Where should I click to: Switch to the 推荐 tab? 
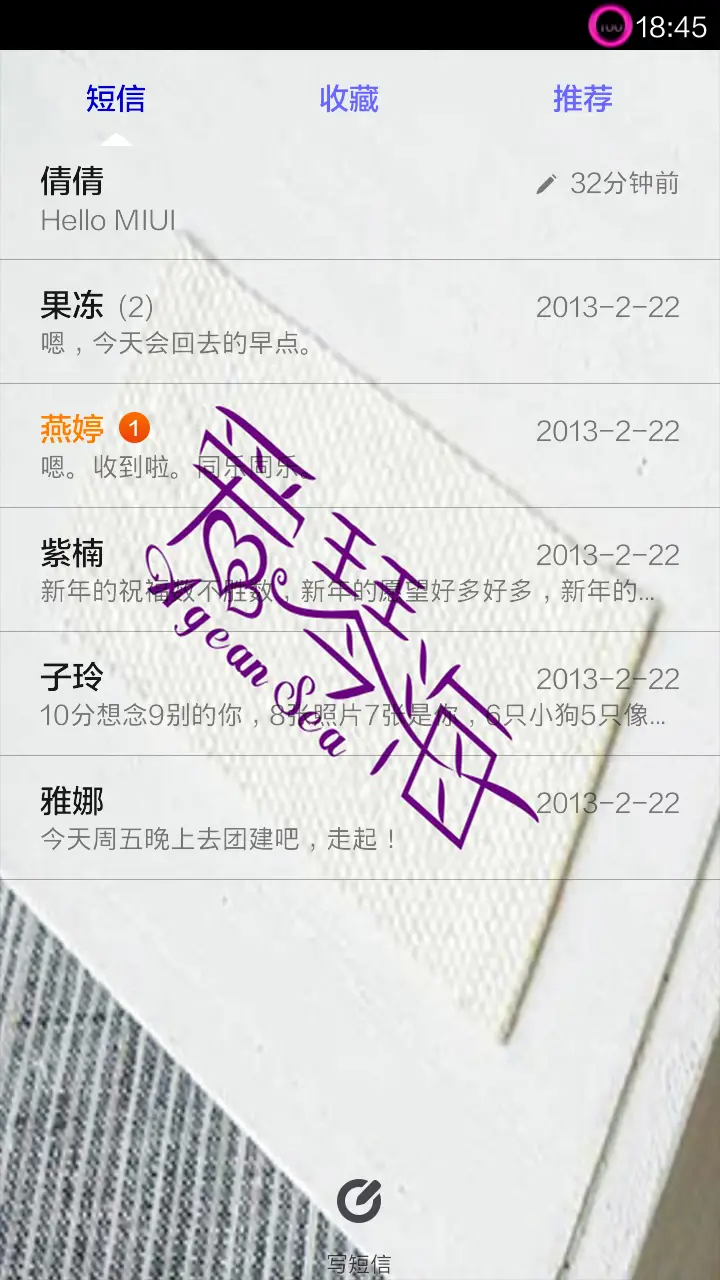pyautogui.click(x=583, y=99)
